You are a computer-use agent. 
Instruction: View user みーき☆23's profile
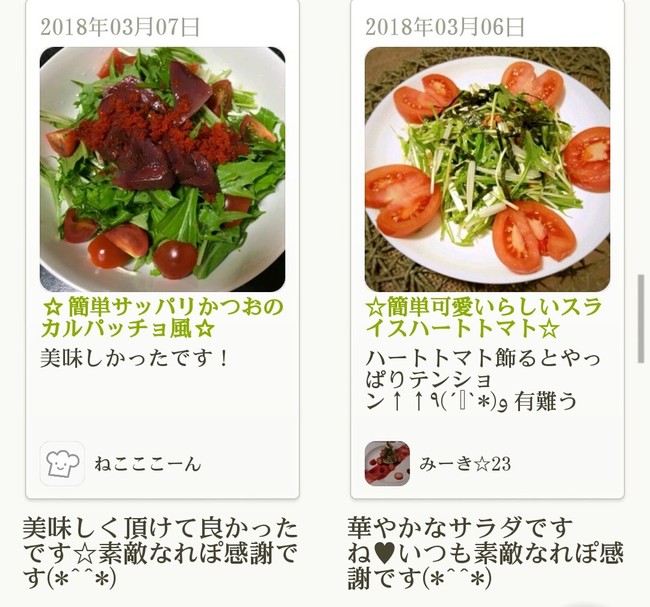(468, 464)
